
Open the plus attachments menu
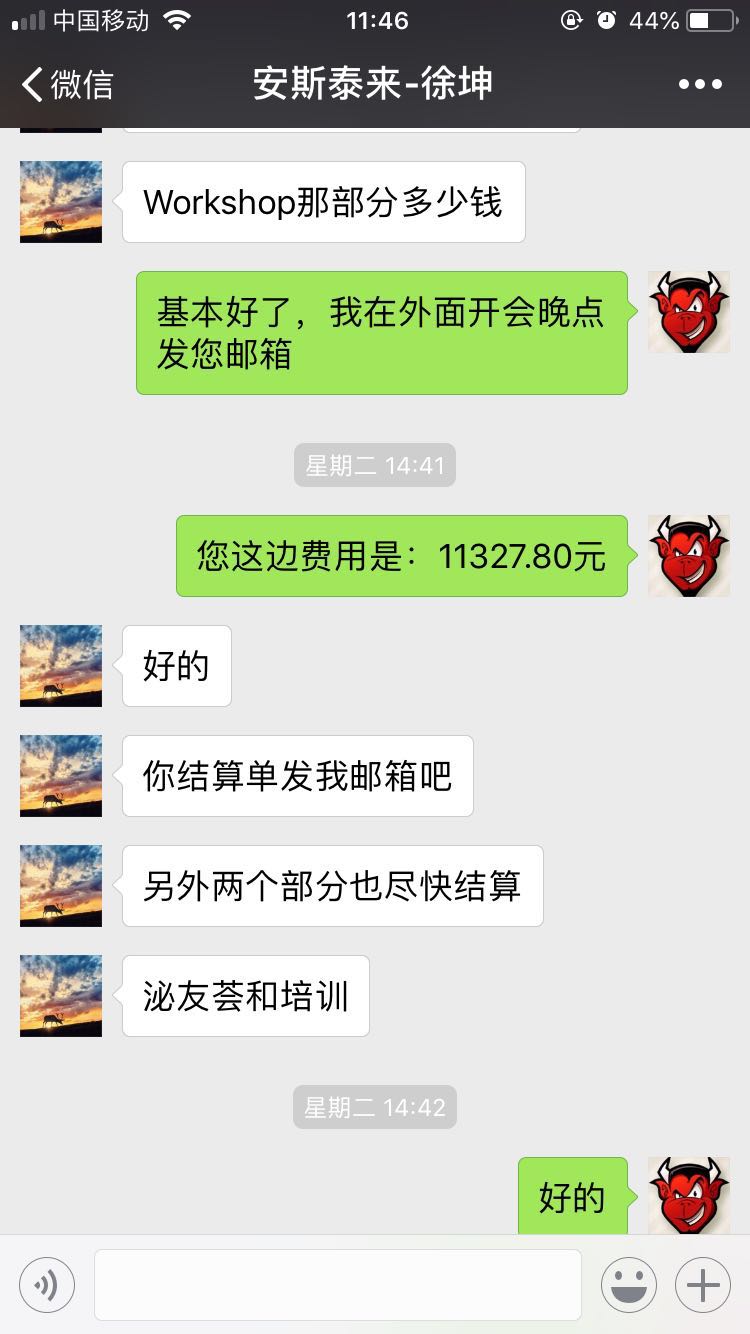point(703,1285)
